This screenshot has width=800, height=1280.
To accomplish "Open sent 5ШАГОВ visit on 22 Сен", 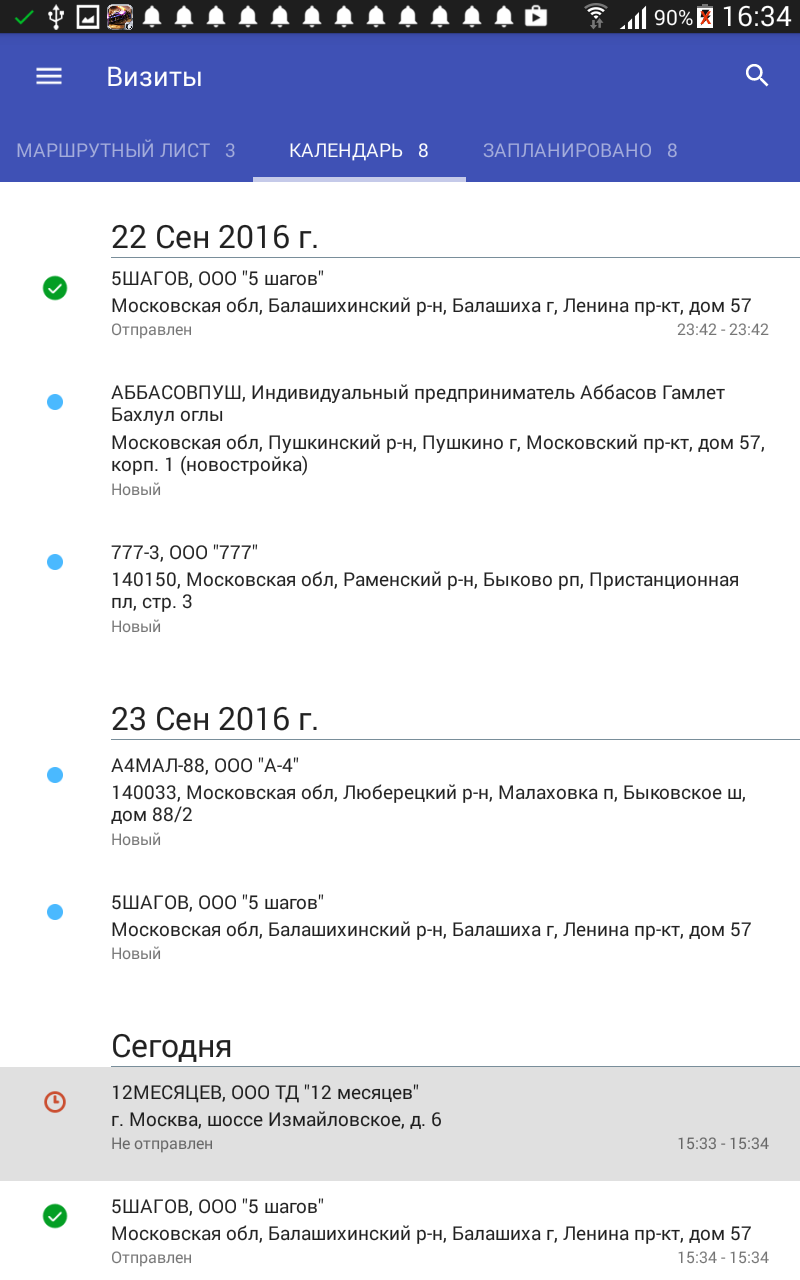I will (400, 304).
